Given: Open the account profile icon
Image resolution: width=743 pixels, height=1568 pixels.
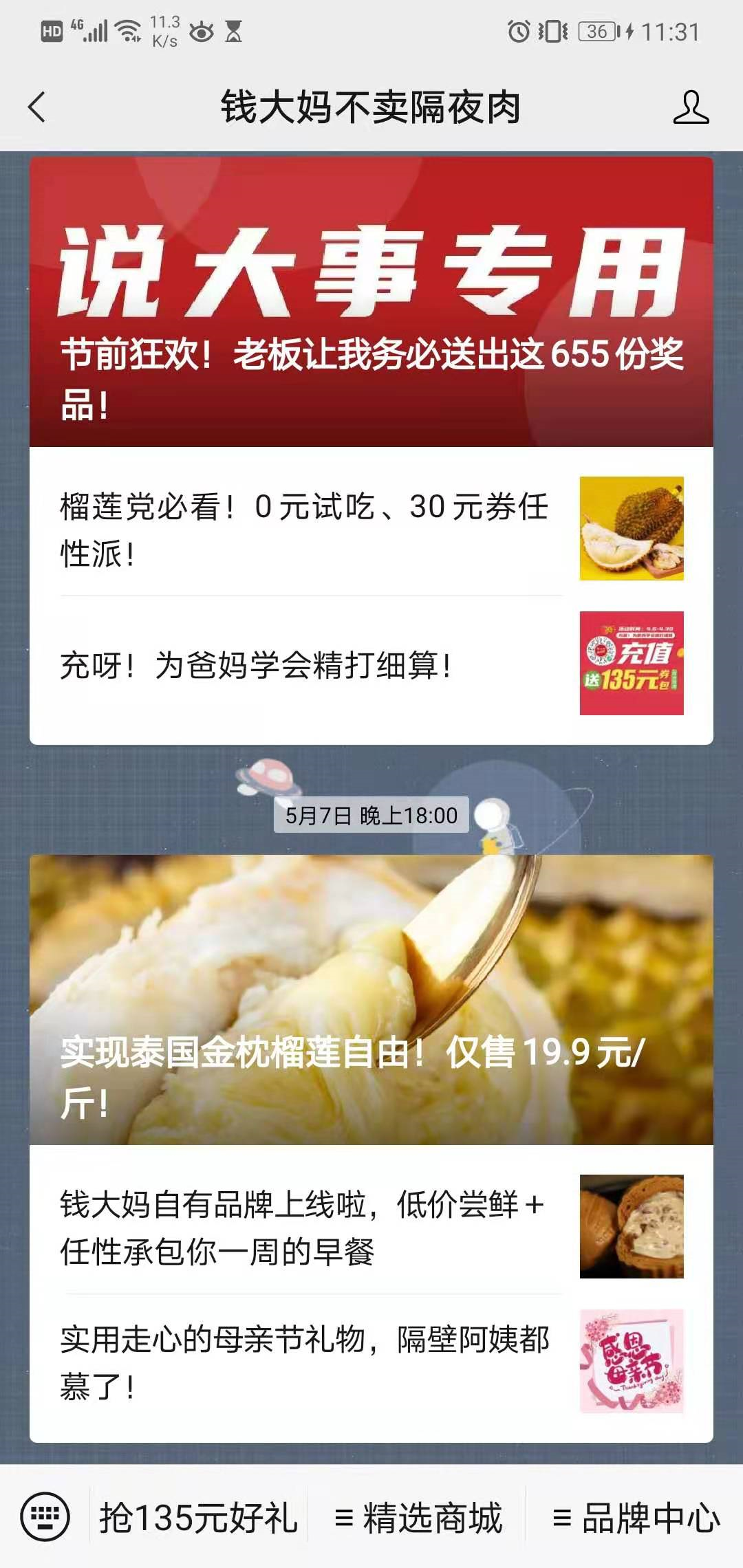Looking at the screenshot, I should [x=691, y=107].
